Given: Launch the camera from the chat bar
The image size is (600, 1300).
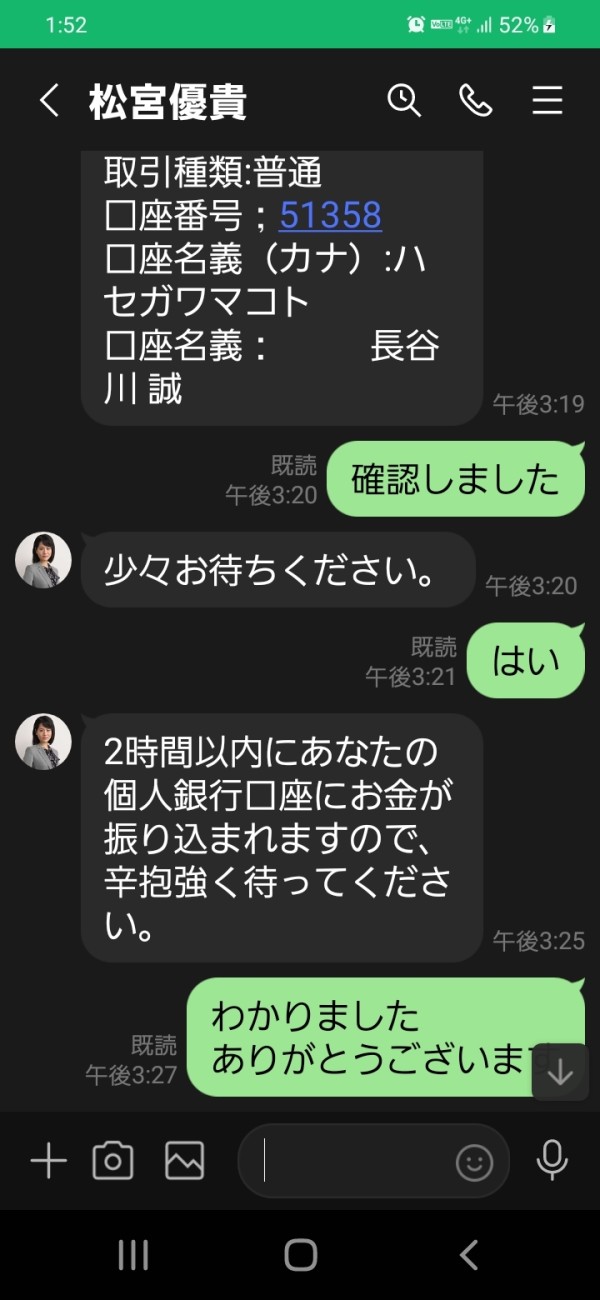Looking at the screenshot, I should pyautogui.click(x=113, y=1161).
